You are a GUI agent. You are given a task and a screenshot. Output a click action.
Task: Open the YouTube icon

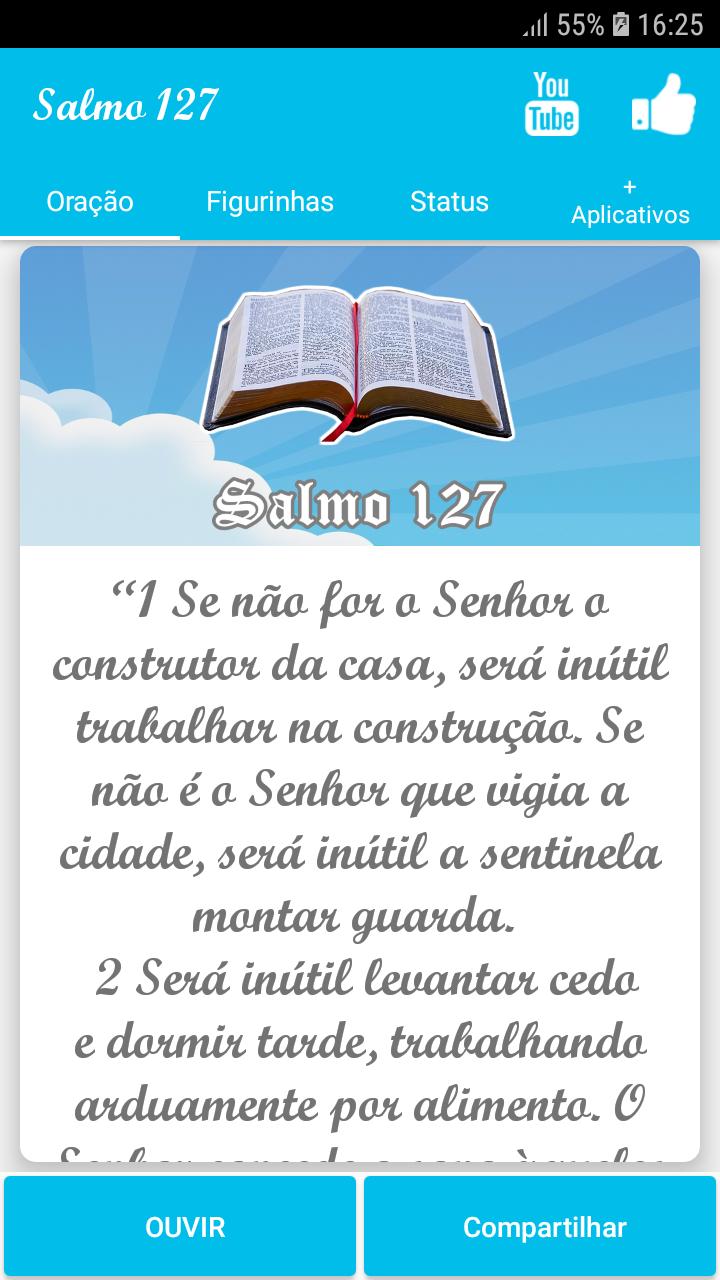(x=552, y=104)
